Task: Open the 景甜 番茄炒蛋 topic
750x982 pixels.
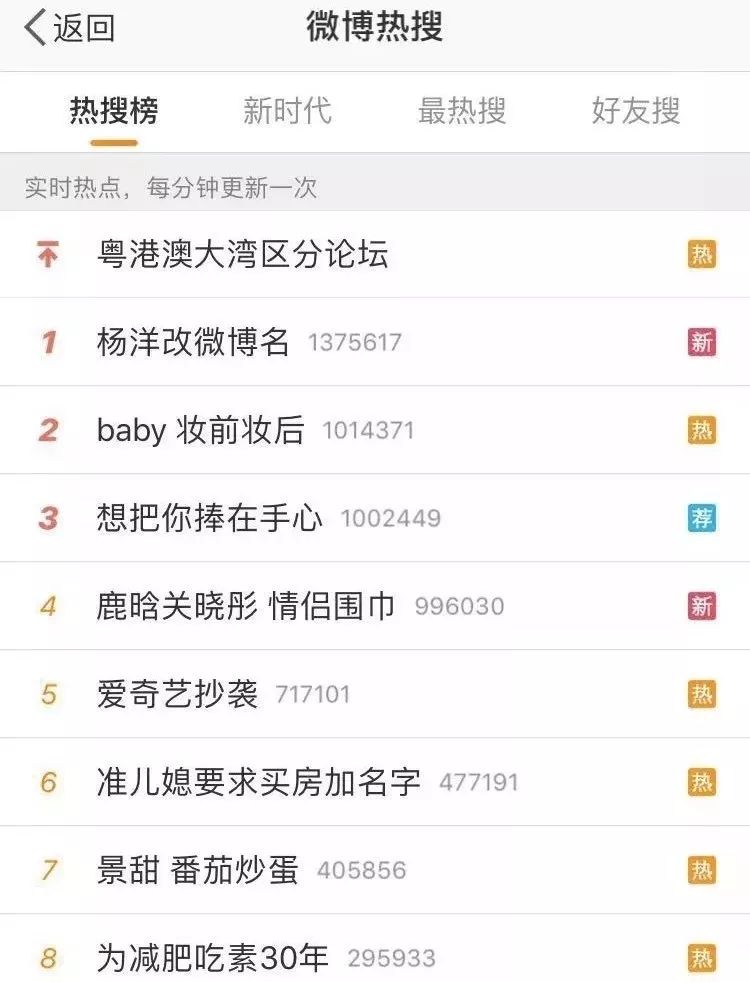Action: (x=198, y=870)
